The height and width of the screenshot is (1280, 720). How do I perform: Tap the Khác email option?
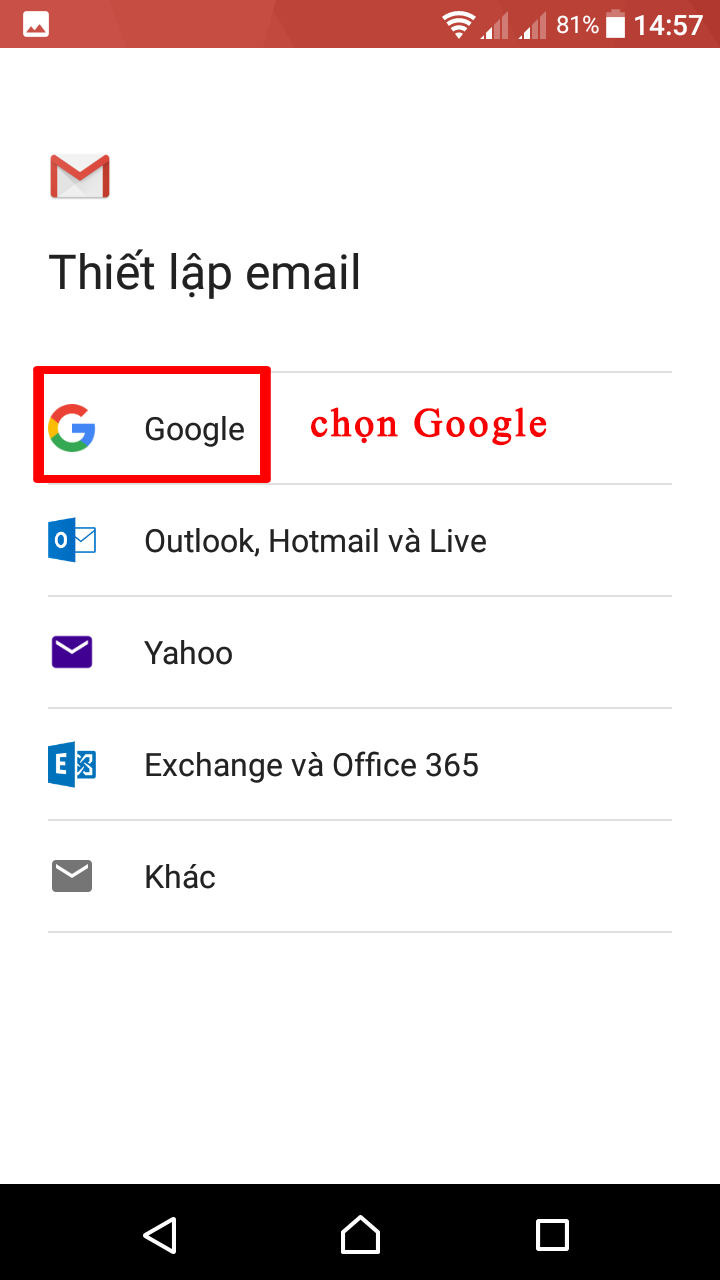[x=360, y=877]
